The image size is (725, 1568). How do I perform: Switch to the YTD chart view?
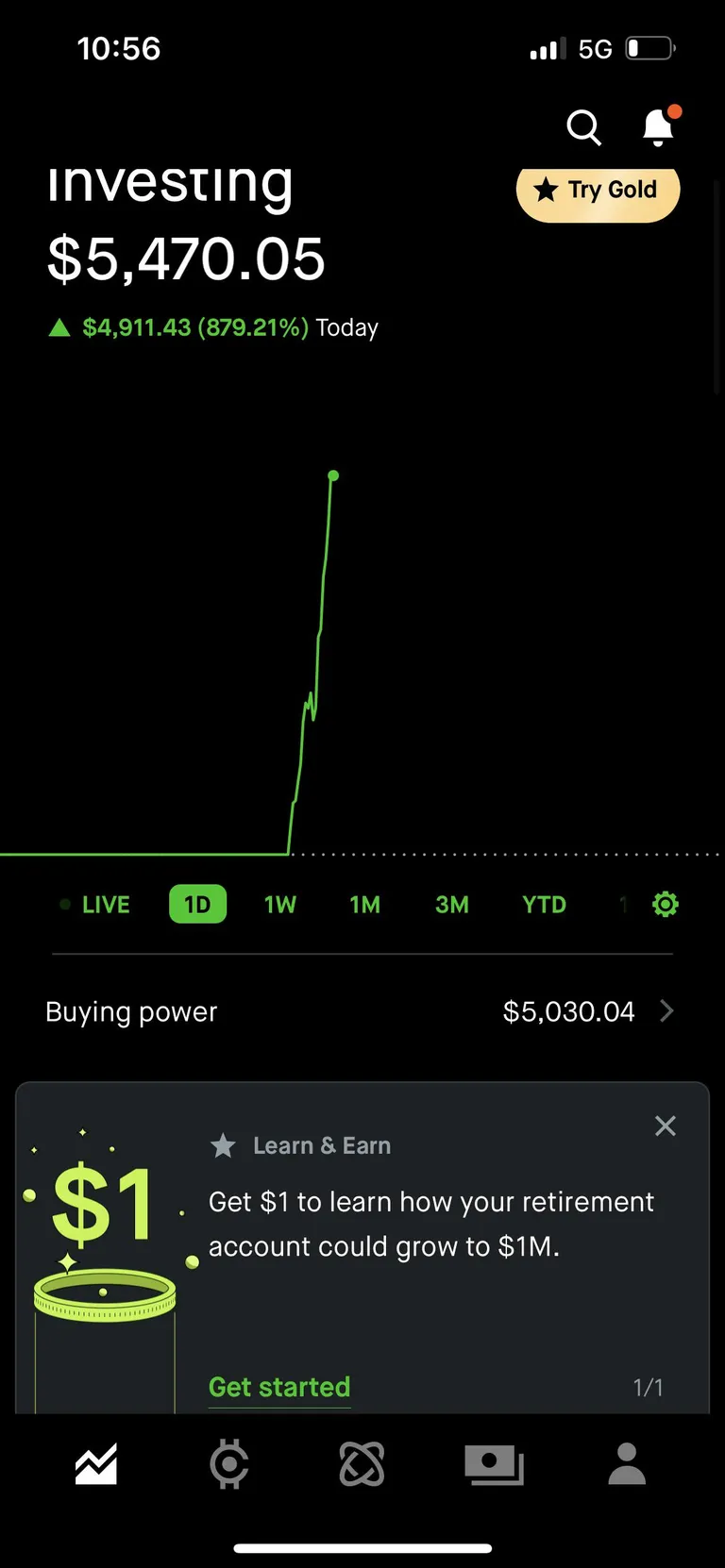543,904
